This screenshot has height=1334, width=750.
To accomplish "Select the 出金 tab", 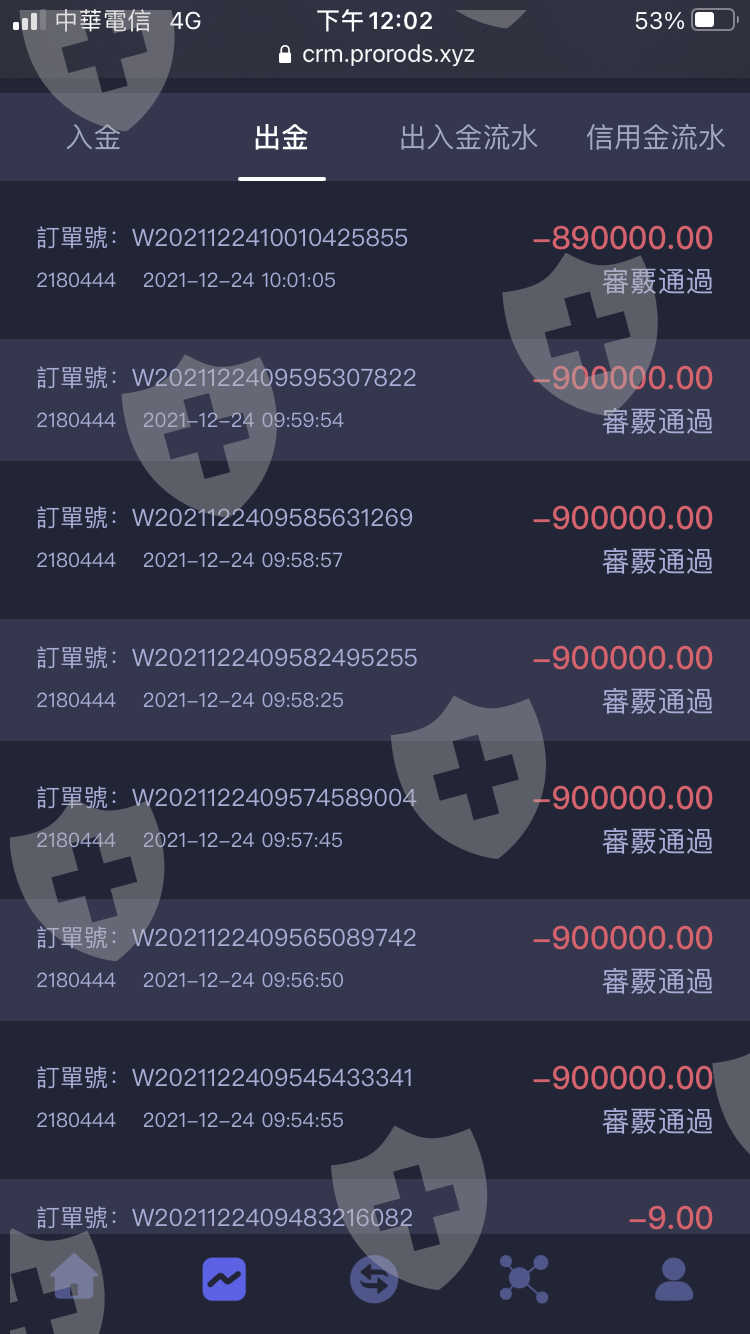I will tap(281, 138).
